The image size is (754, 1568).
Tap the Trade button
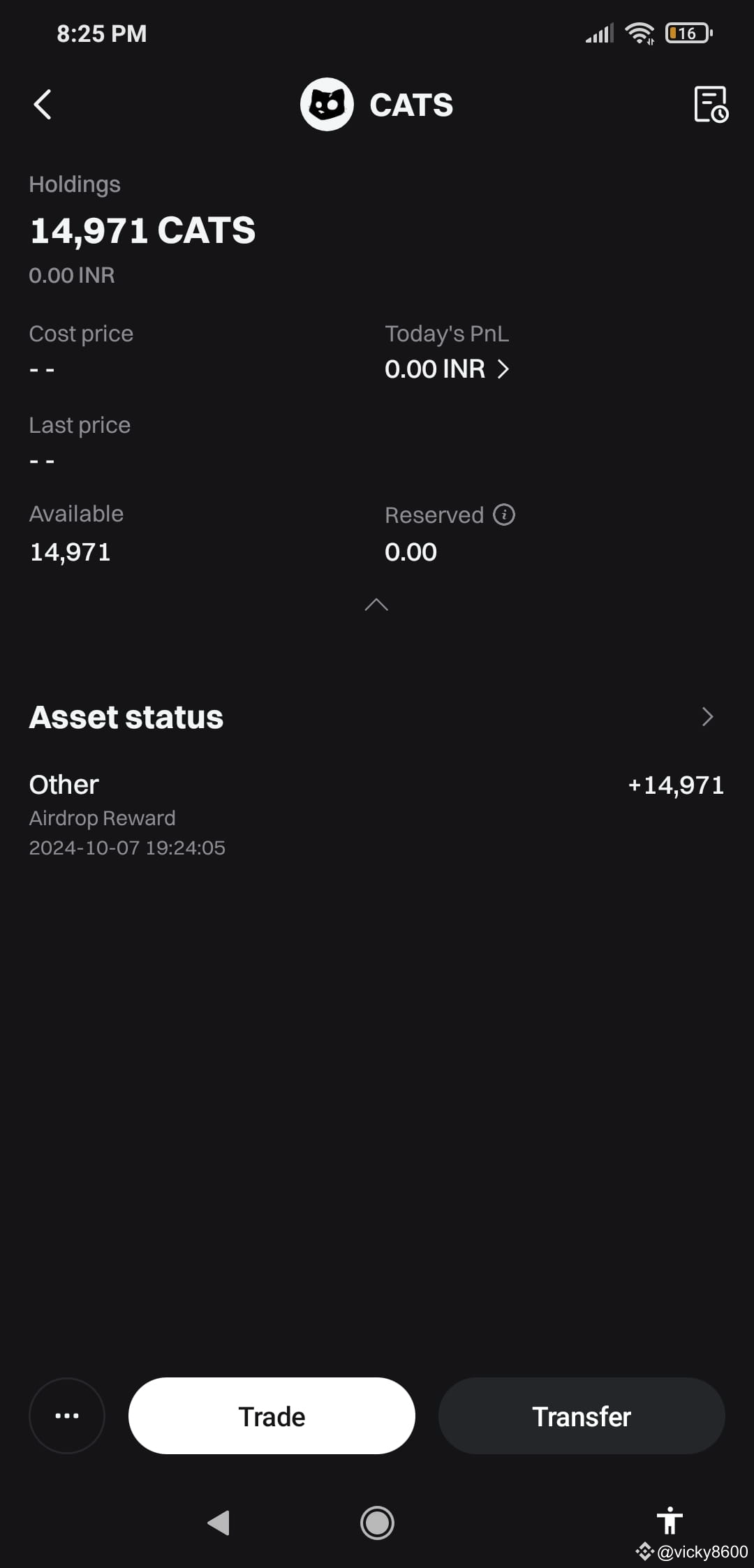tap(271, 1416)
